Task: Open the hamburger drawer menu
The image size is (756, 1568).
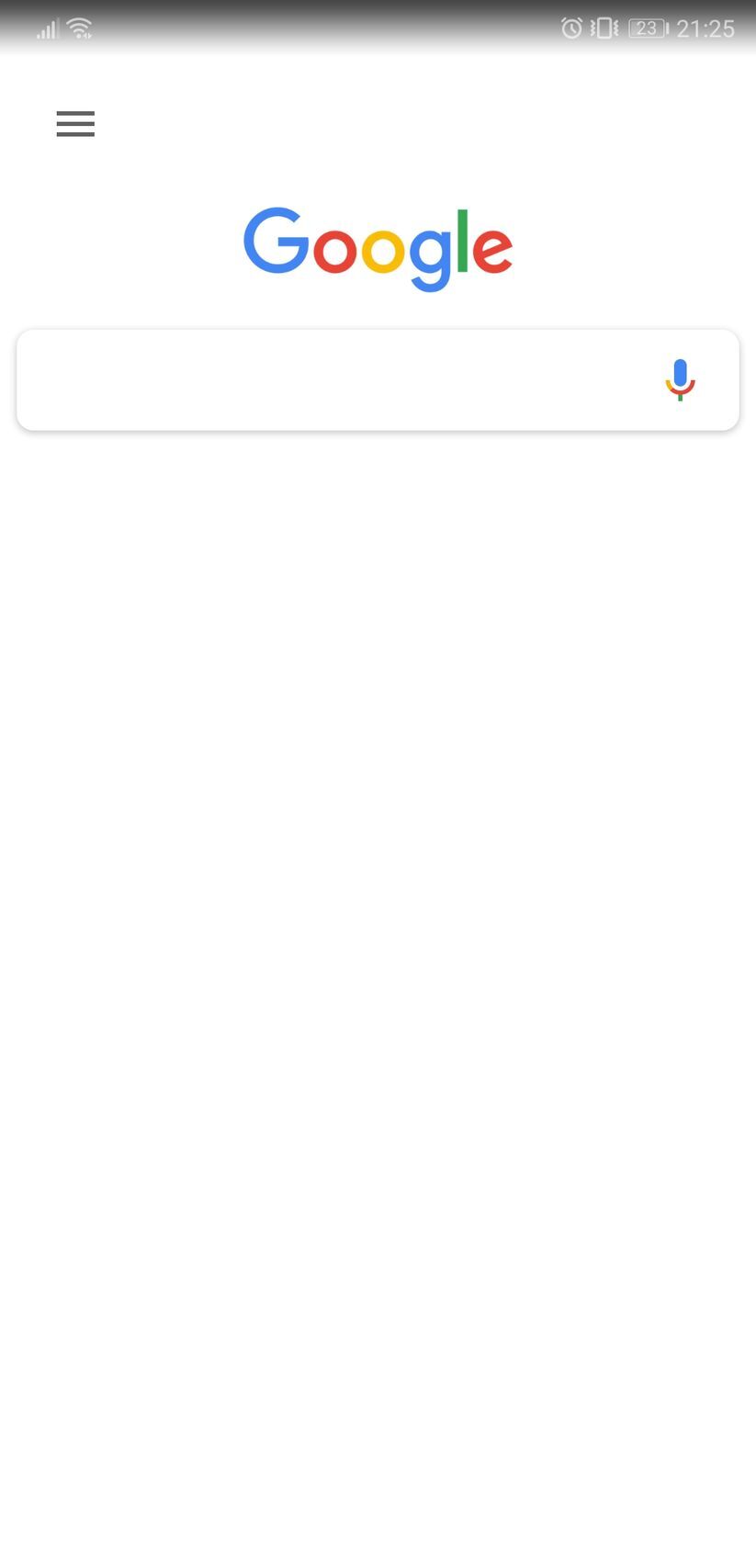Action: [75, 124]
